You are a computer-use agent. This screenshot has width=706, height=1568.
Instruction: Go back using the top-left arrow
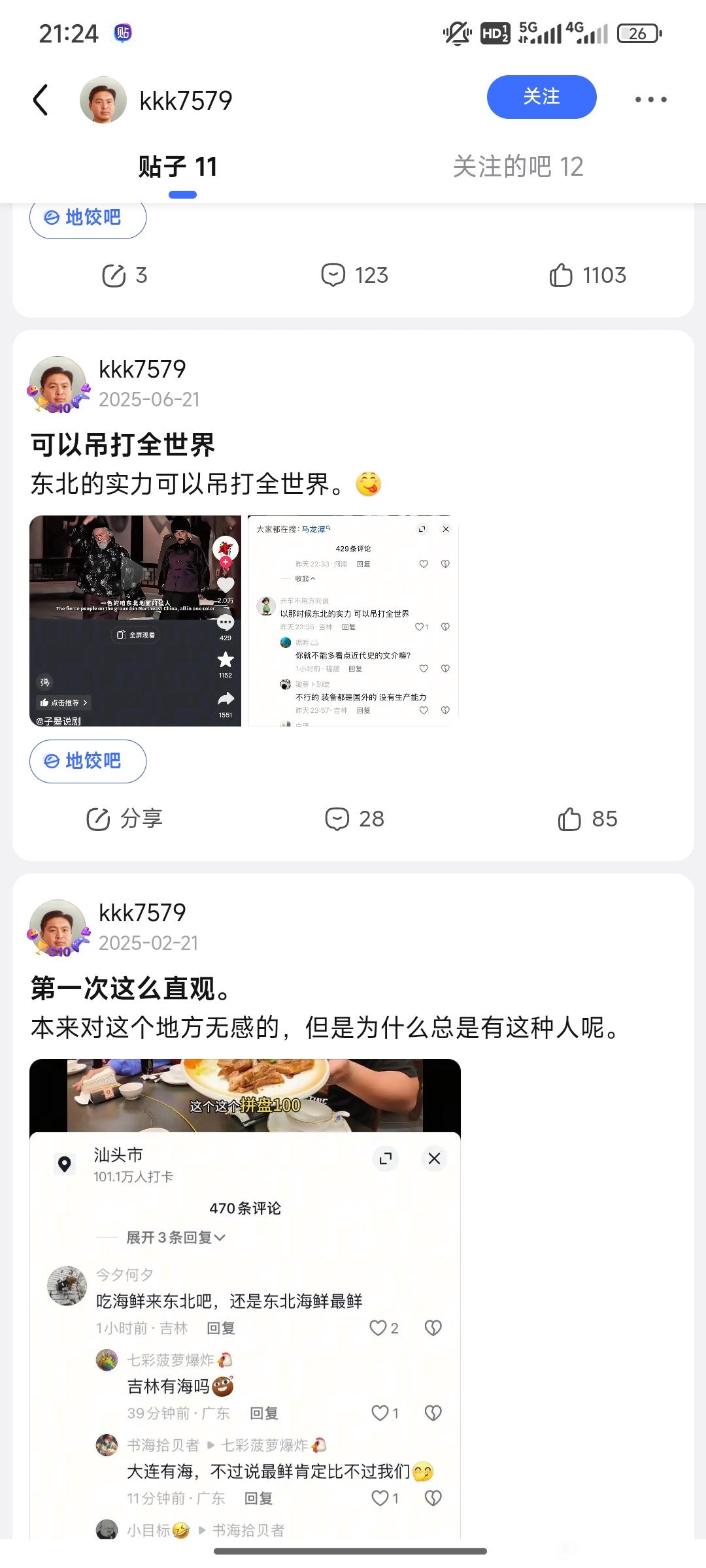point(41,100)
